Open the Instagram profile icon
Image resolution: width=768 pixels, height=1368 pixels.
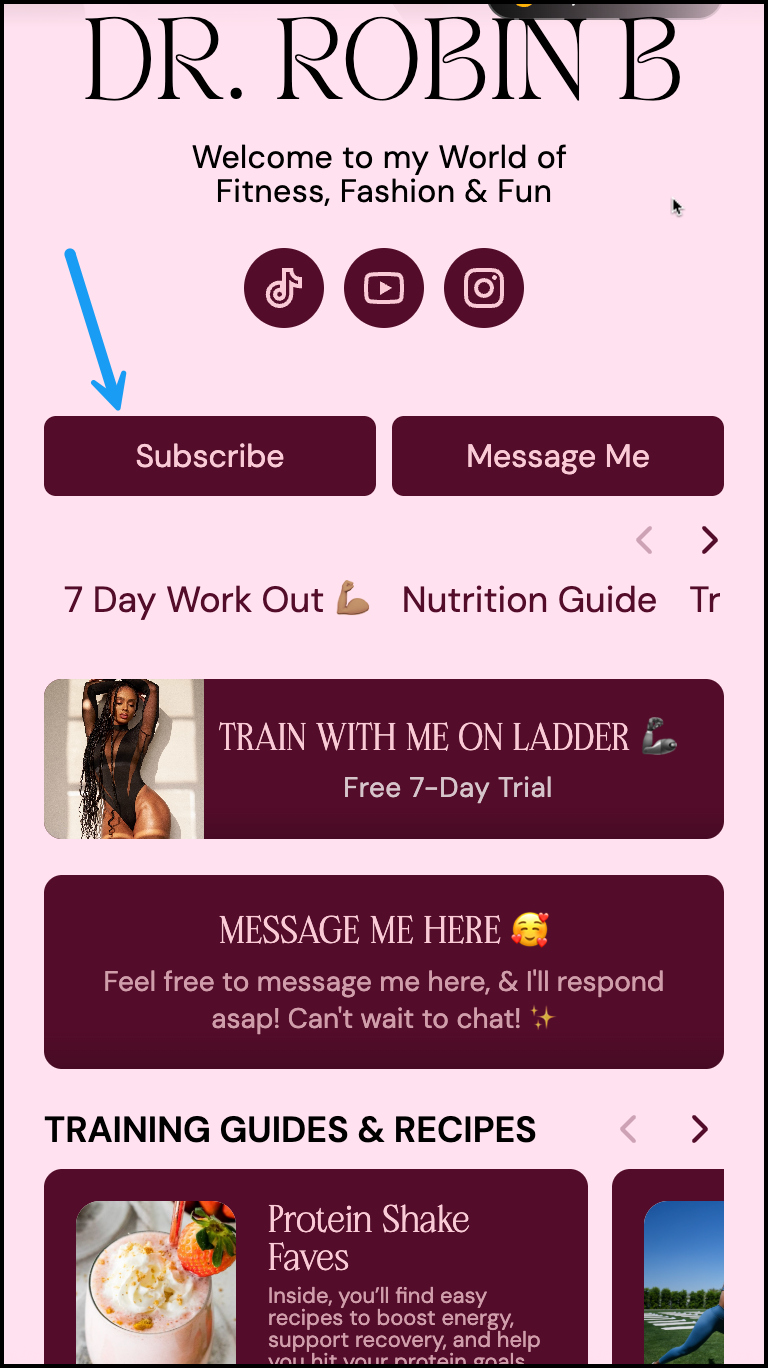click(484, 288)
